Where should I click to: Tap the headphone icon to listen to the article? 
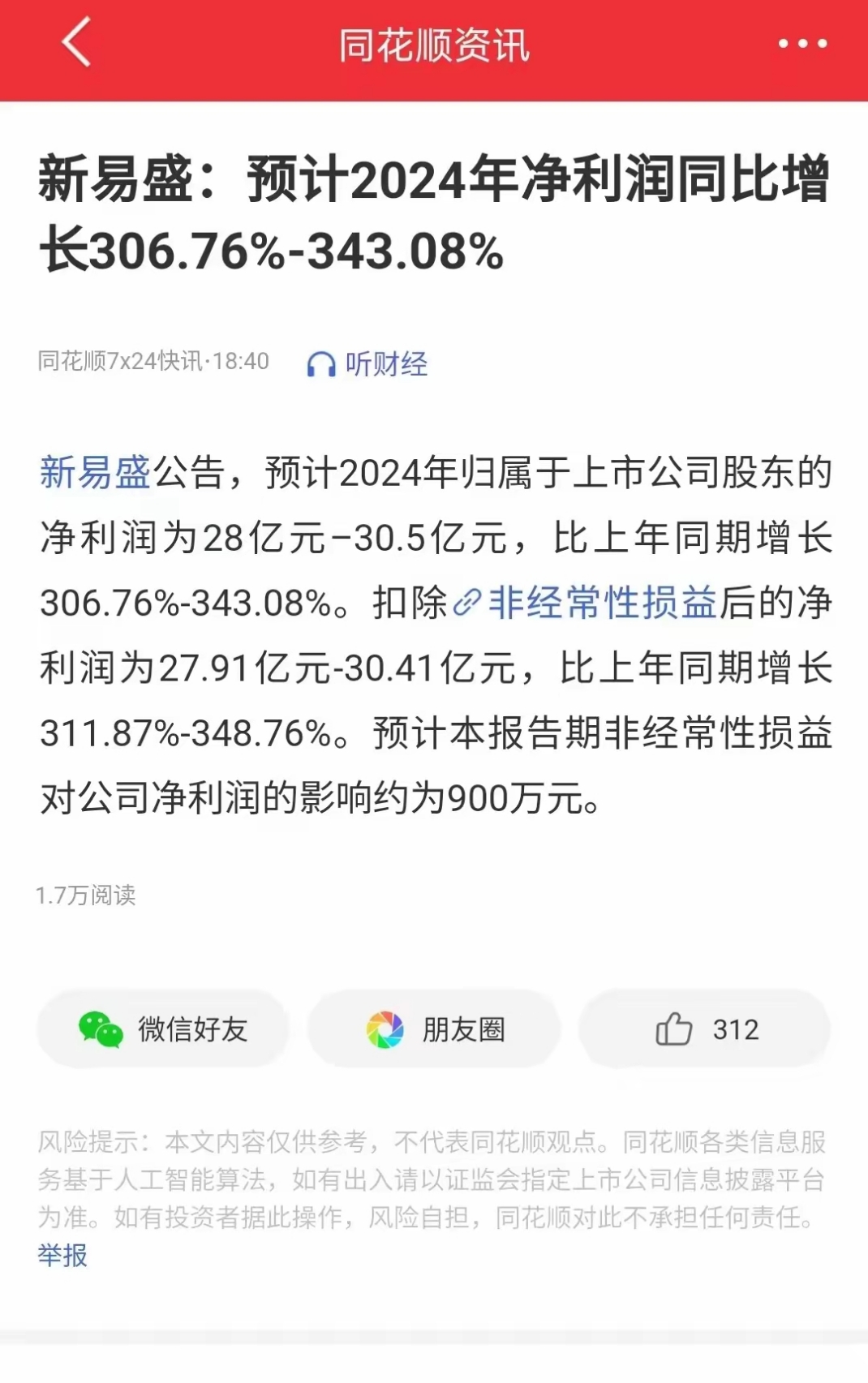(x=320, y=364)
